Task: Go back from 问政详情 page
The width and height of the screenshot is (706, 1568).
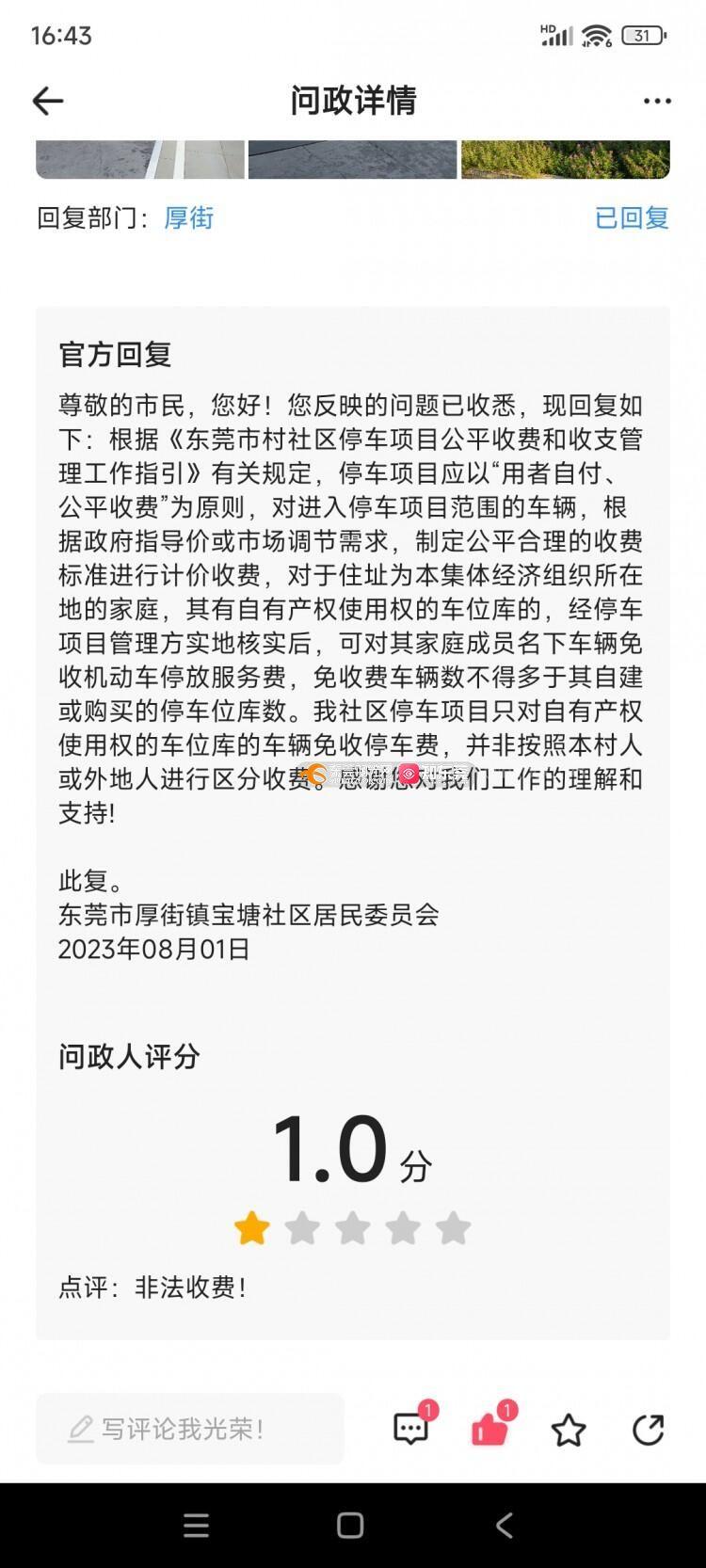Action: tap(47, 101)
